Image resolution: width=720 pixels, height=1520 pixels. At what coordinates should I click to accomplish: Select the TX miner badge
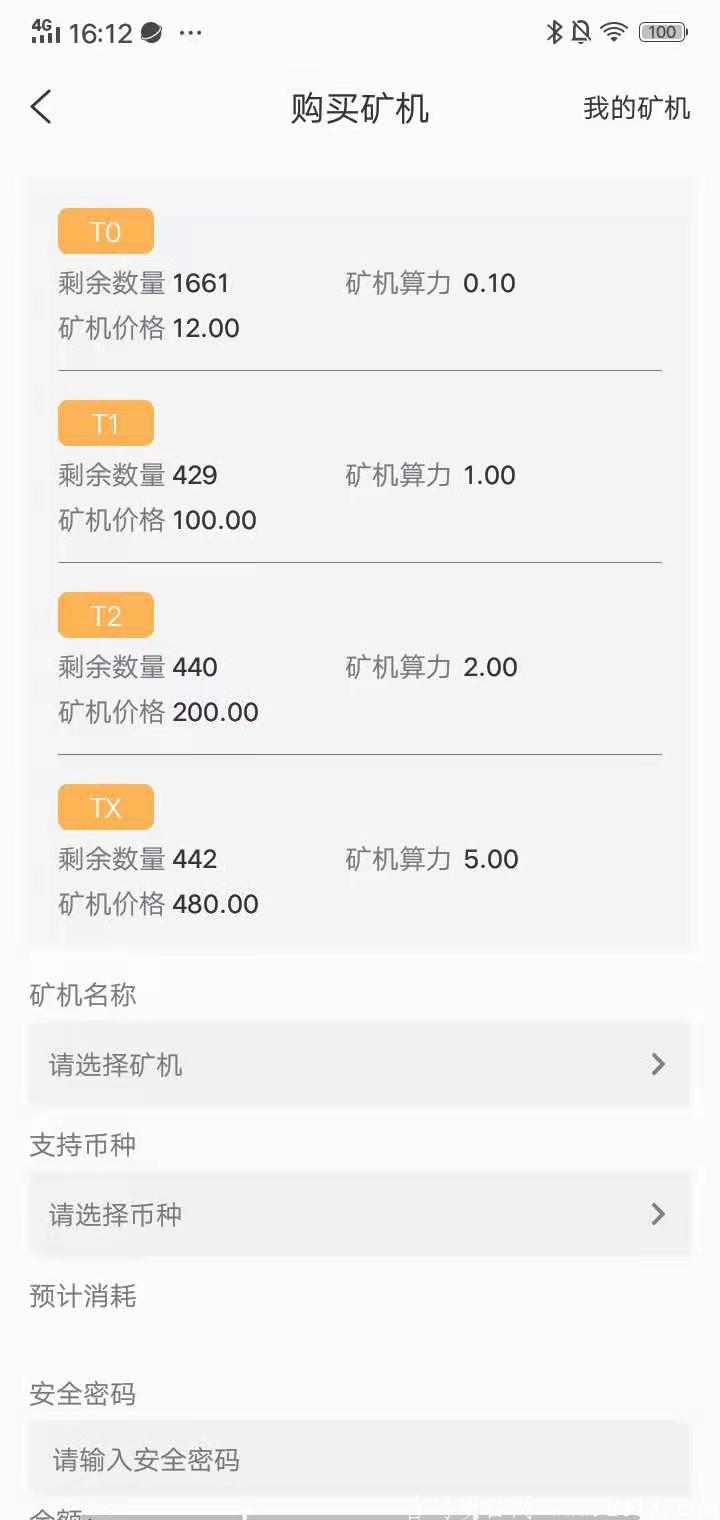(x=106, y=807)
